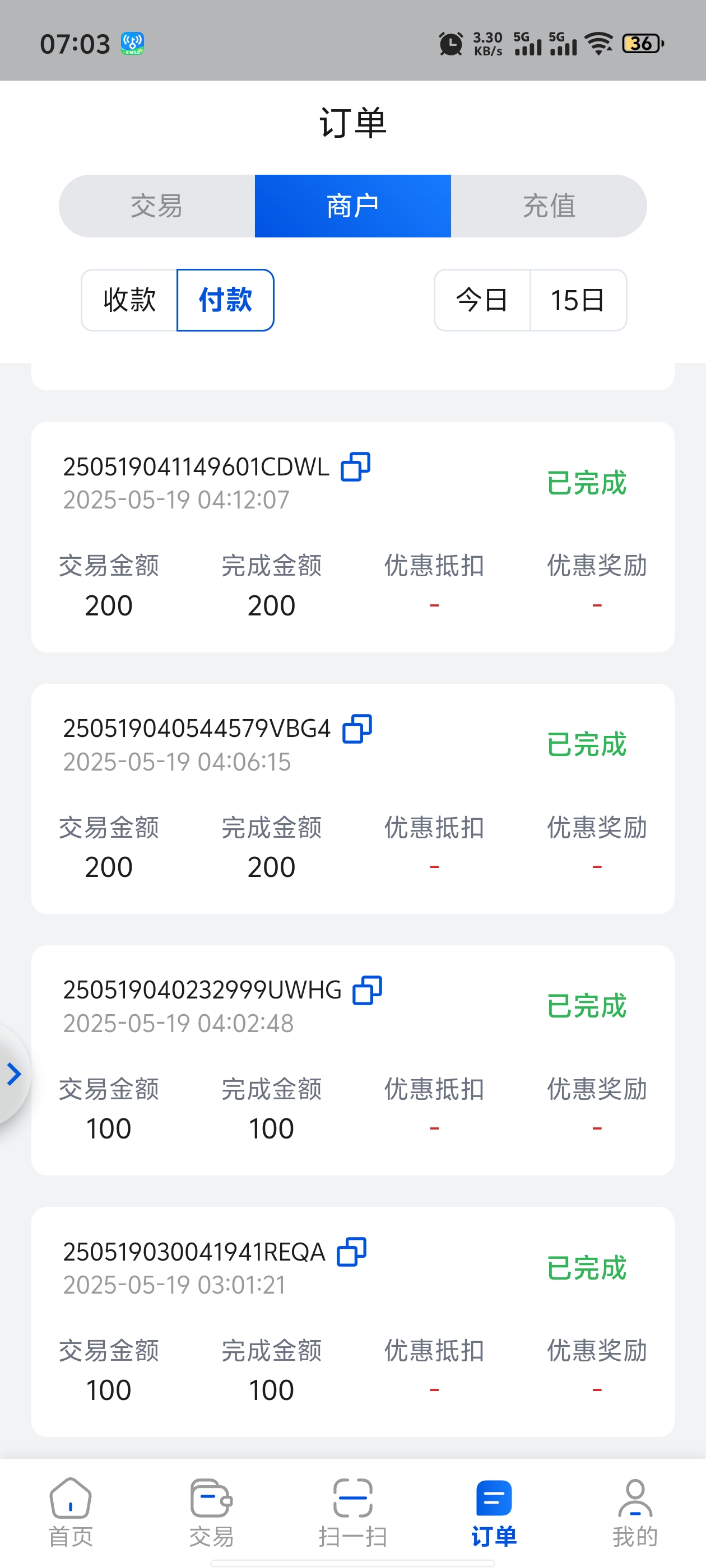Copy order 250519030041941REQA using its copy icon
706x1568 pixels.
click(351, 1253)
